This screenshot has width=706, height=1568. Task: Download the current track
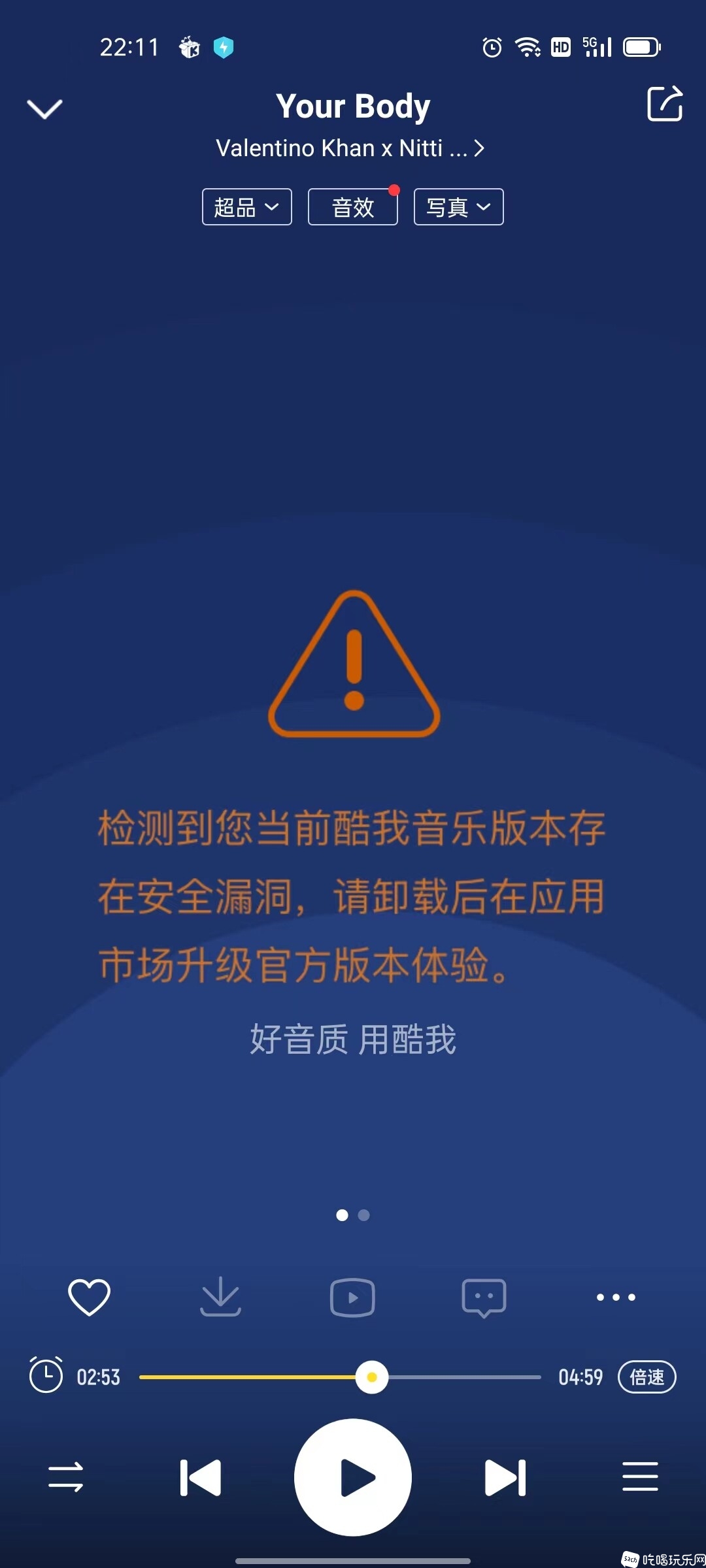[x=220, y=1297]
